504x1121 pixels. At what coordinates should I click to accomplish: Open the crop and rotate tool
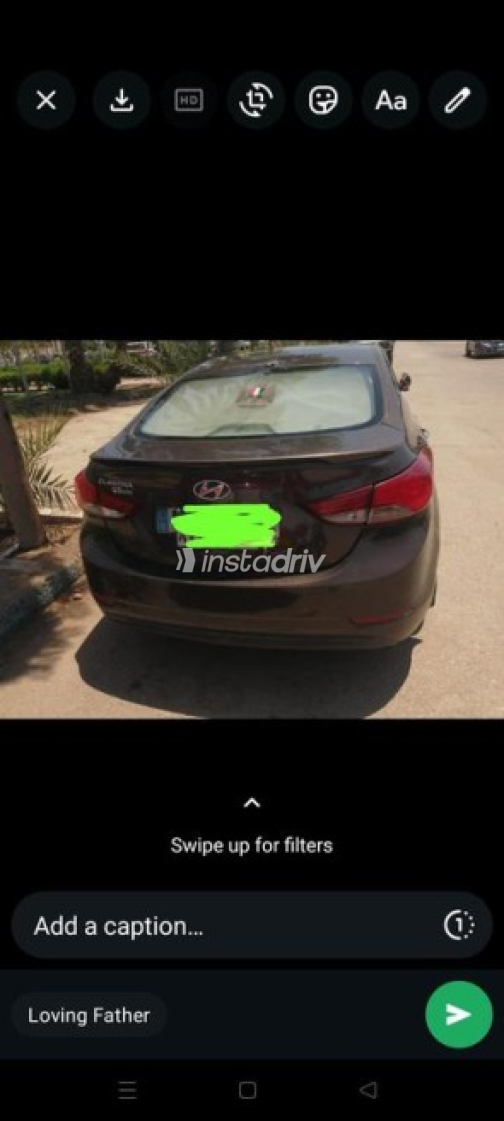(x=256, y=100)
